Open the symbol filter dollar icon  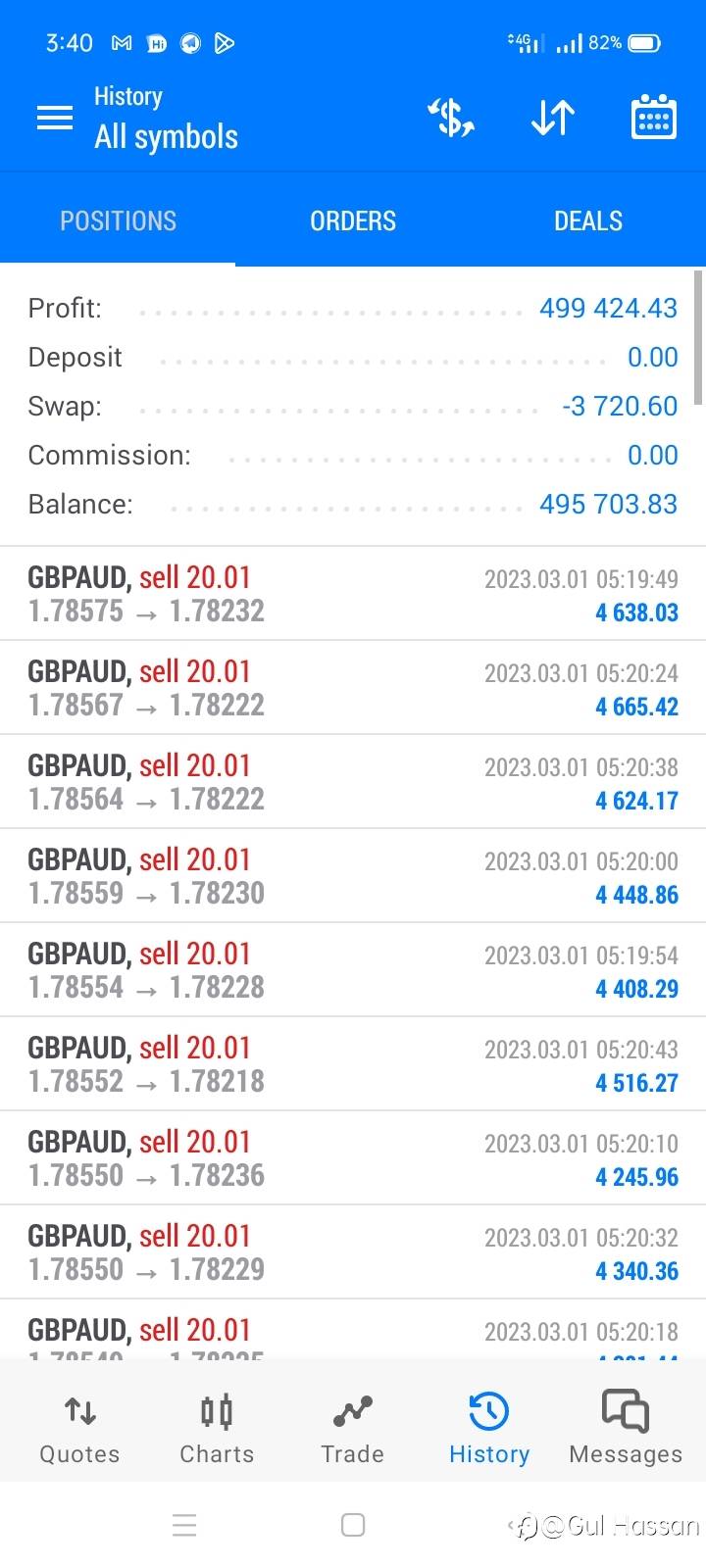point(451,119)
